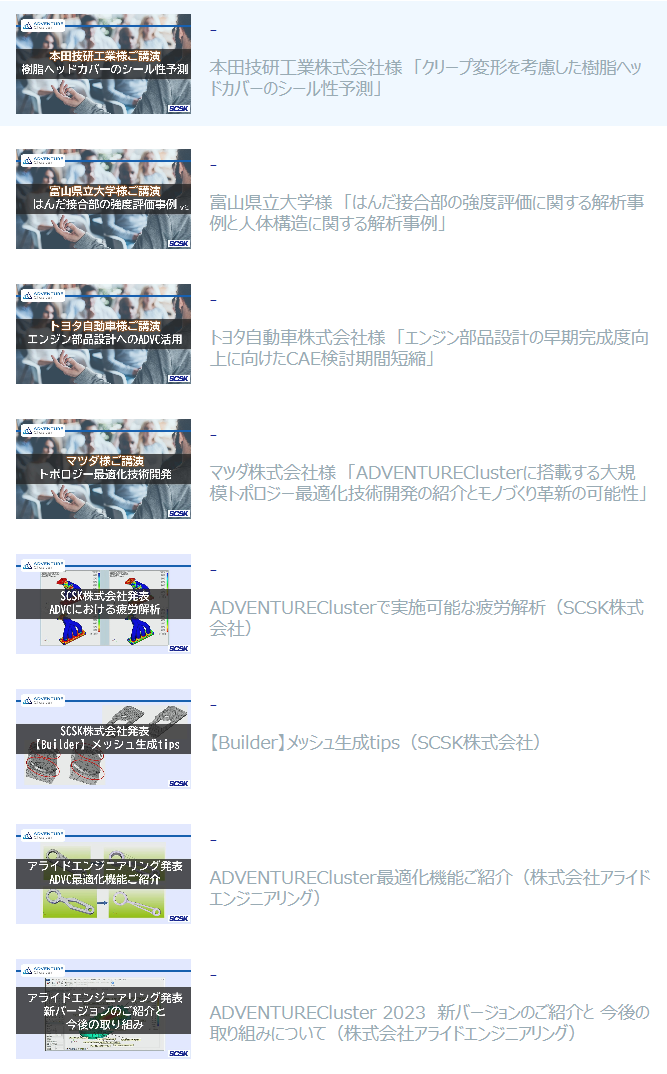Open ADVENTUREClusterで実施可能な疲労解析 video
667x1074 pixels.
[426, 618]
